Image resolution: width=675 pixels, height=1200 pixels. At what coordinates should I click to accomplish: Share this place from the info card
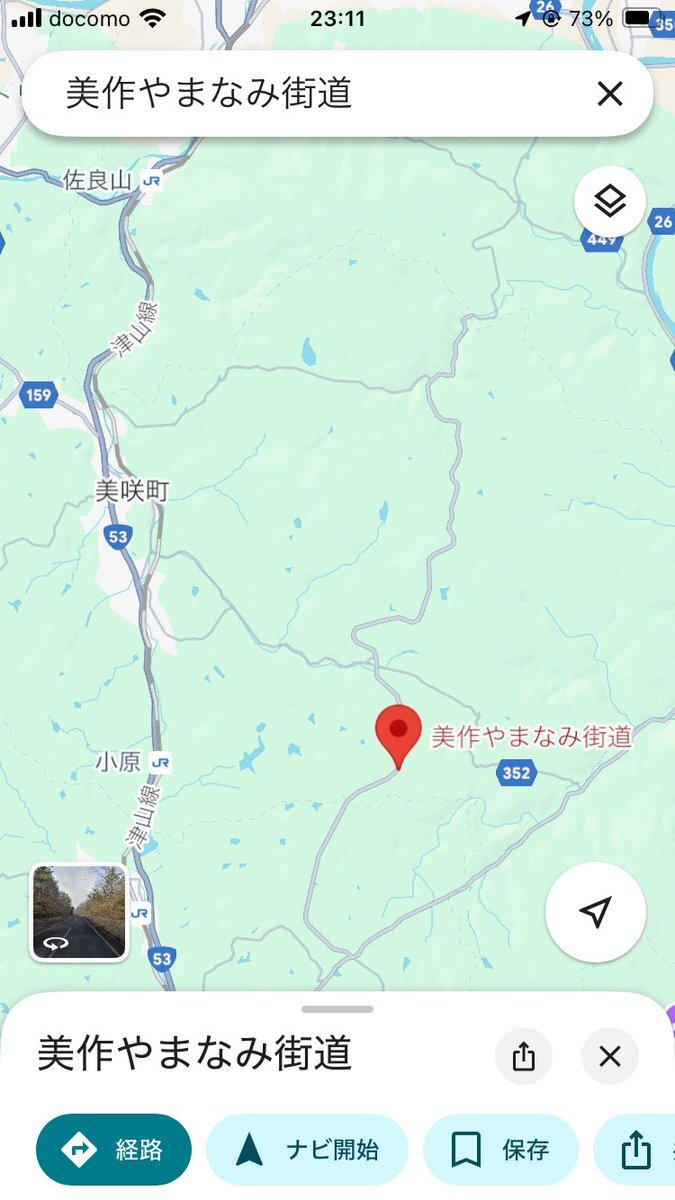[x=524, y=1056]
